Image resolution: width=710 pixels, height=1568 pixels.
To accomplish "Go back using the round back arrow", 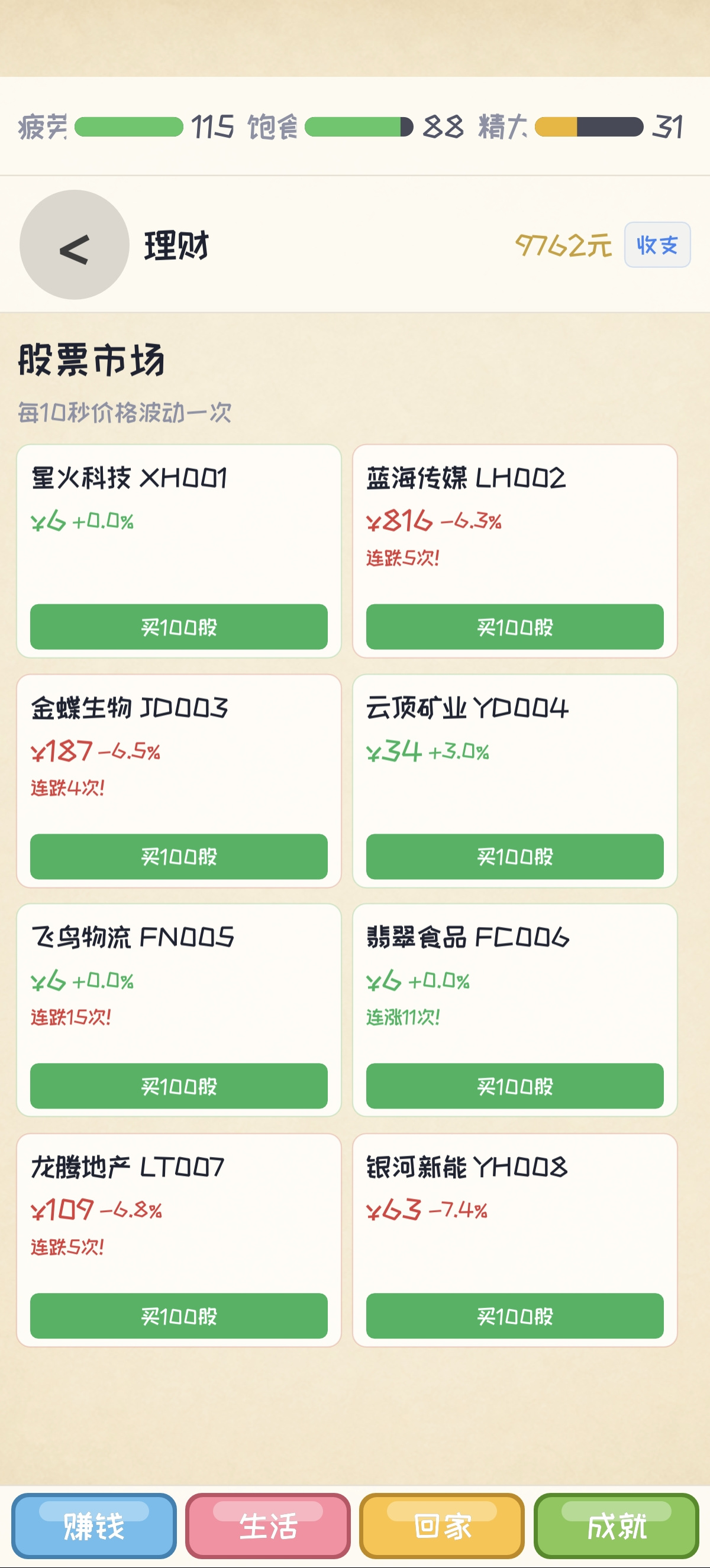I will tap(75, 245).
